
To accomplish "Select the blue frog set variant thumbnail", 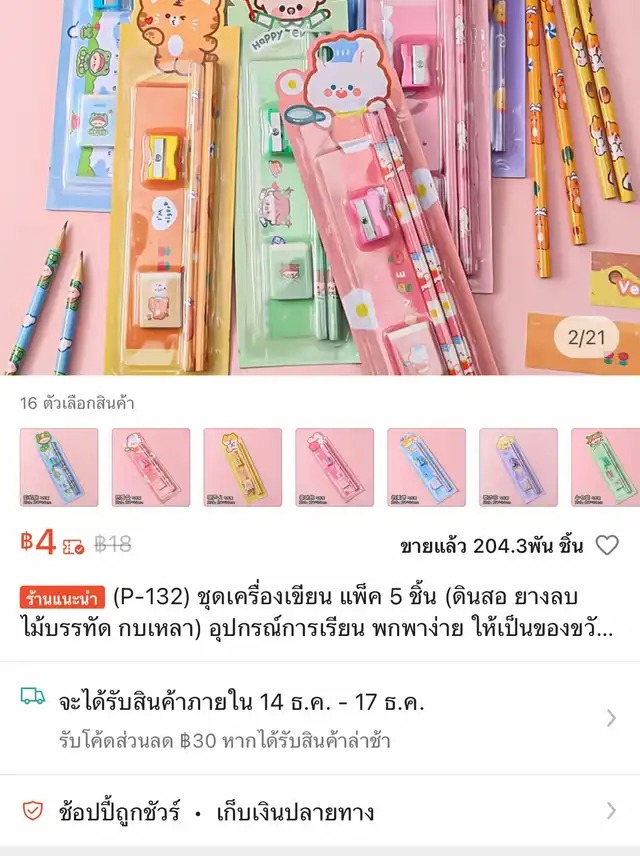I will click(59, 467).
